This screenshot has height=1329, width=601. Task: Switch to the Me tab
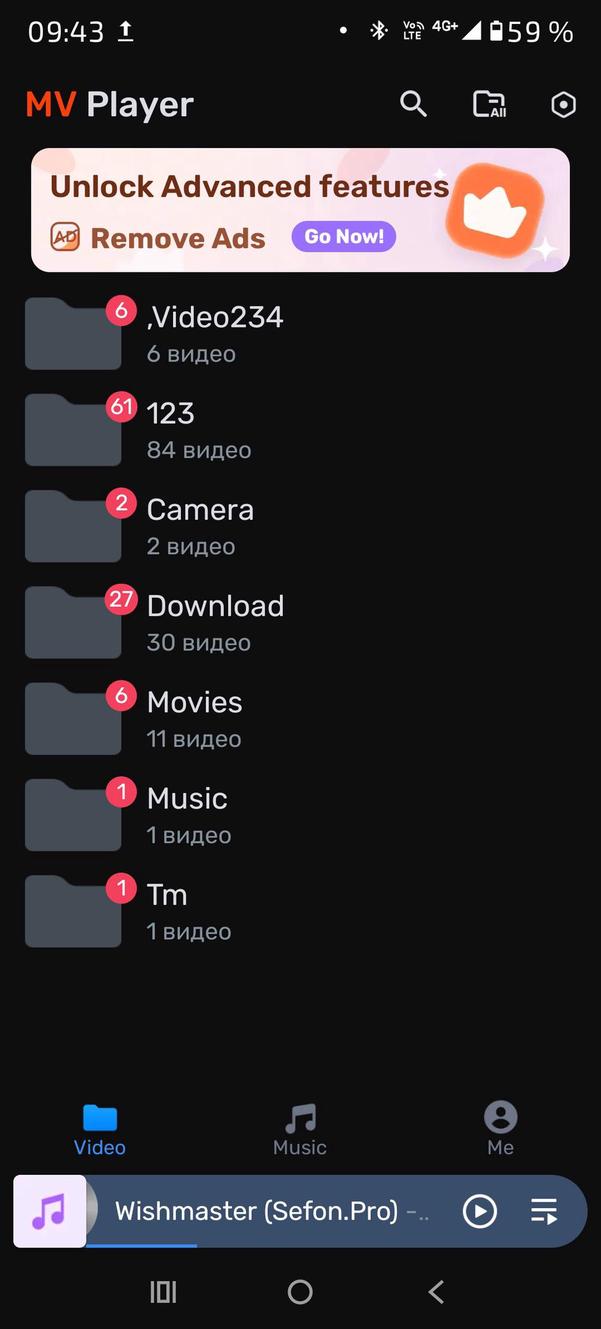[500, 1130]
